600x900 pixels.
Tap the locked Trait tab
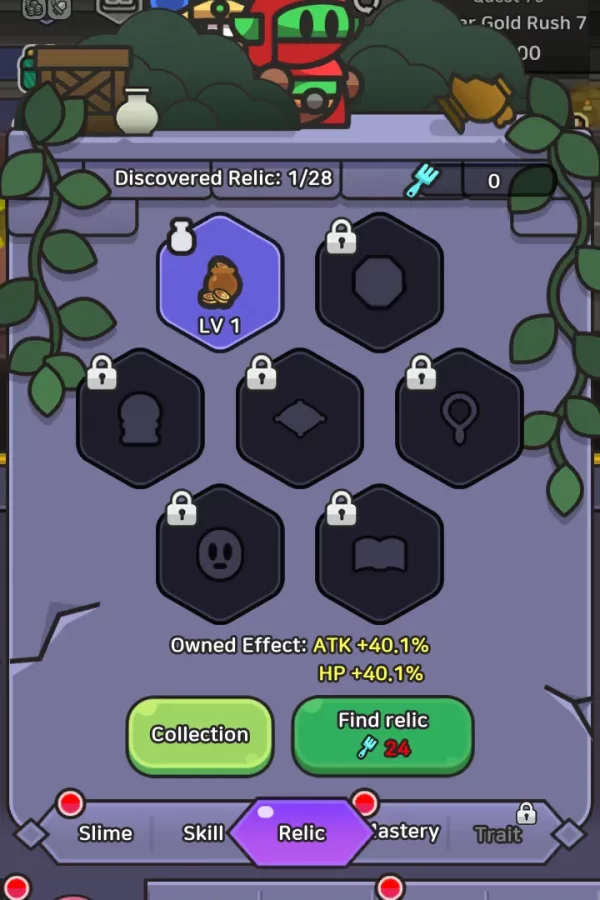coord(498,833)
